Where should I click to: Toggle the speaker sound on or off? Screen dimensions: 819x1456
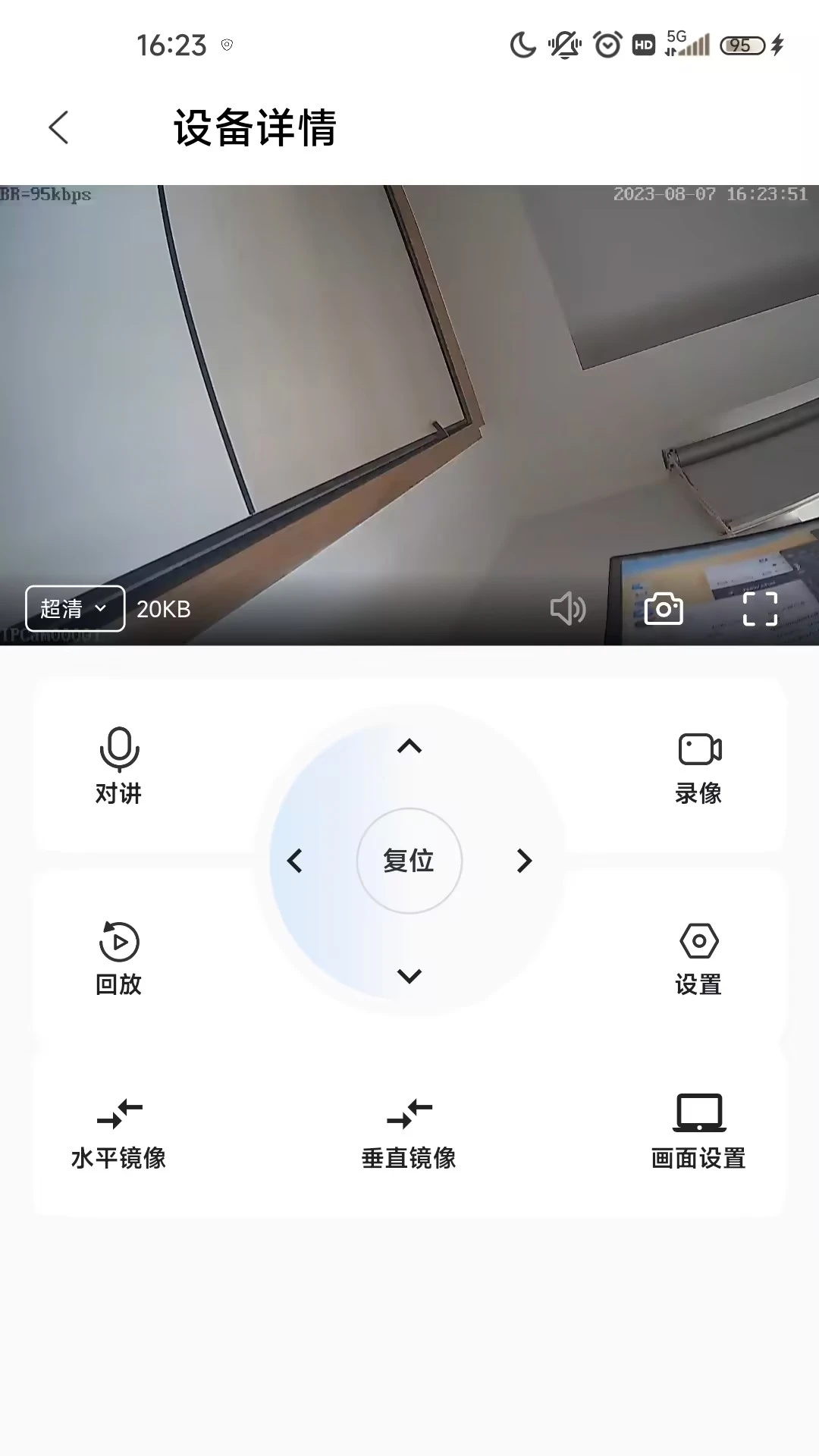568,609
